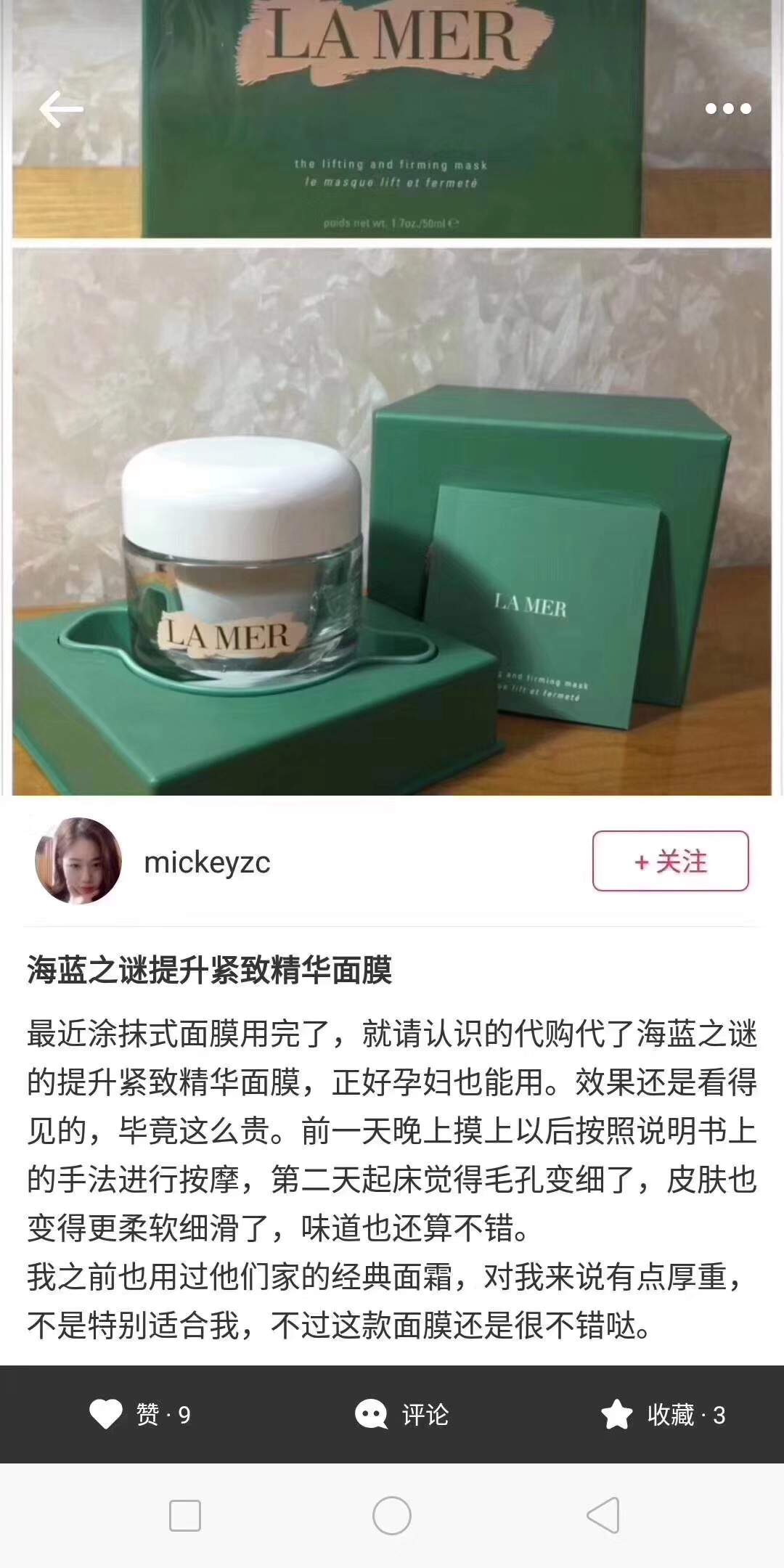Viewport: 784px width, 1568px height.
Task: Go back using the top-left arrow
Action: (x=61, y=110)
